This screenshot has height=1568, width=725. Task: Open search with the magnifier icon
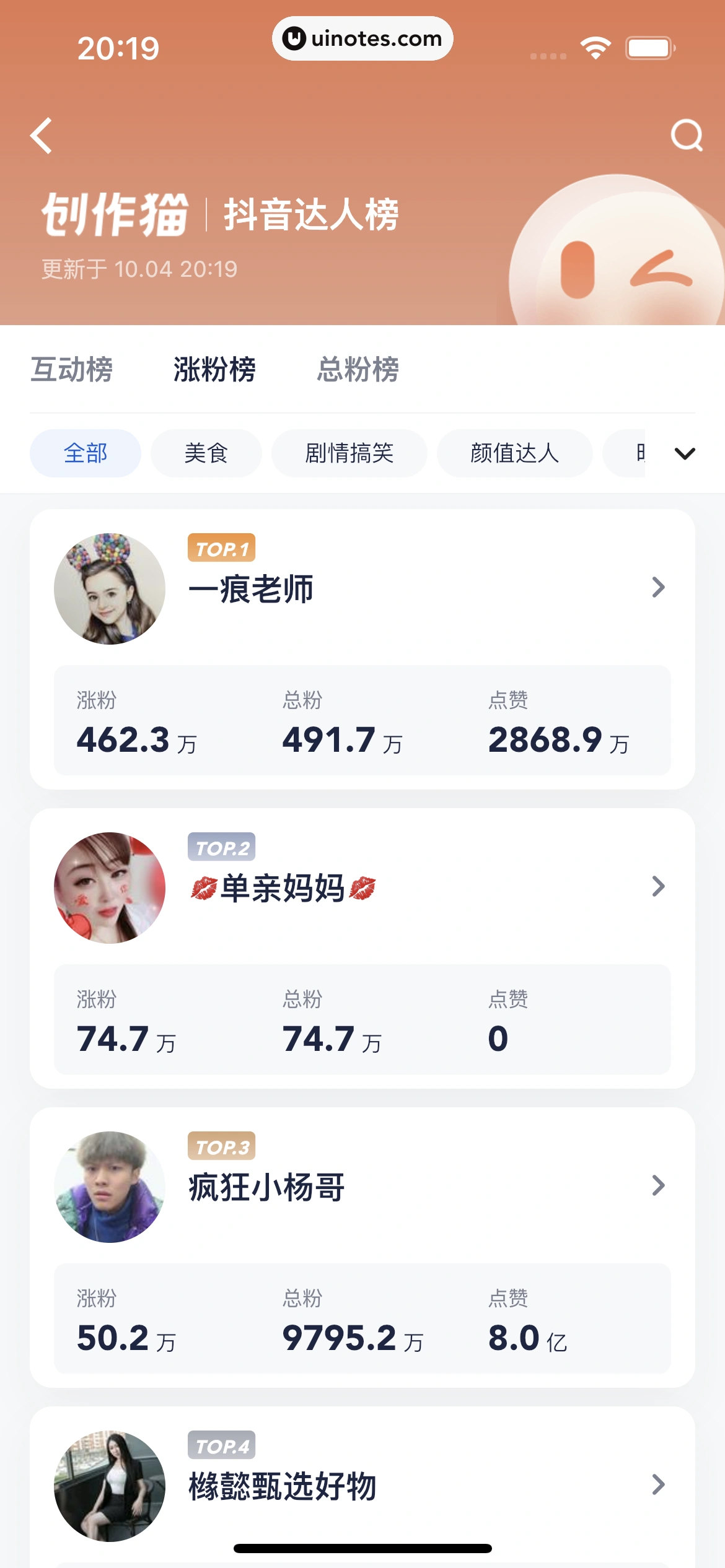coord(687,136)
